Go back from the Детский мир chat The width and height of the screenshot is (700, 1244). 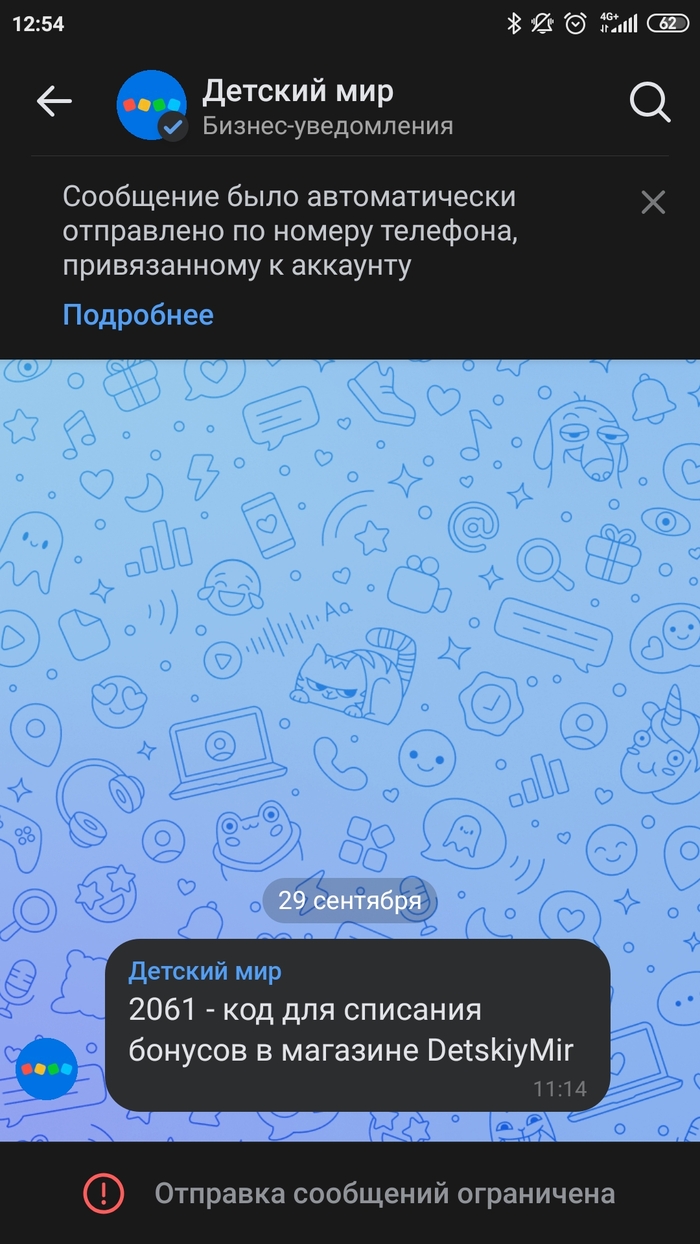tap(54, 101)
